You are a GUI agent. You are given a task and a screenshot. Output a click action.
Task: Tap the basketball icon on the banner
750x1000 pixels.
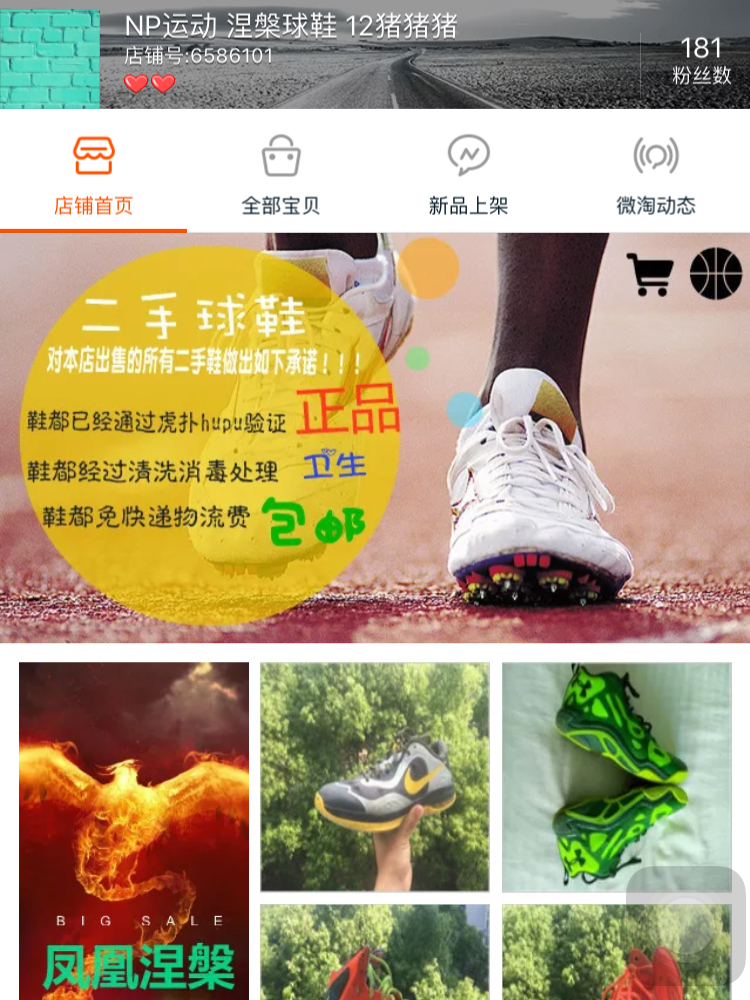point(716,274)
